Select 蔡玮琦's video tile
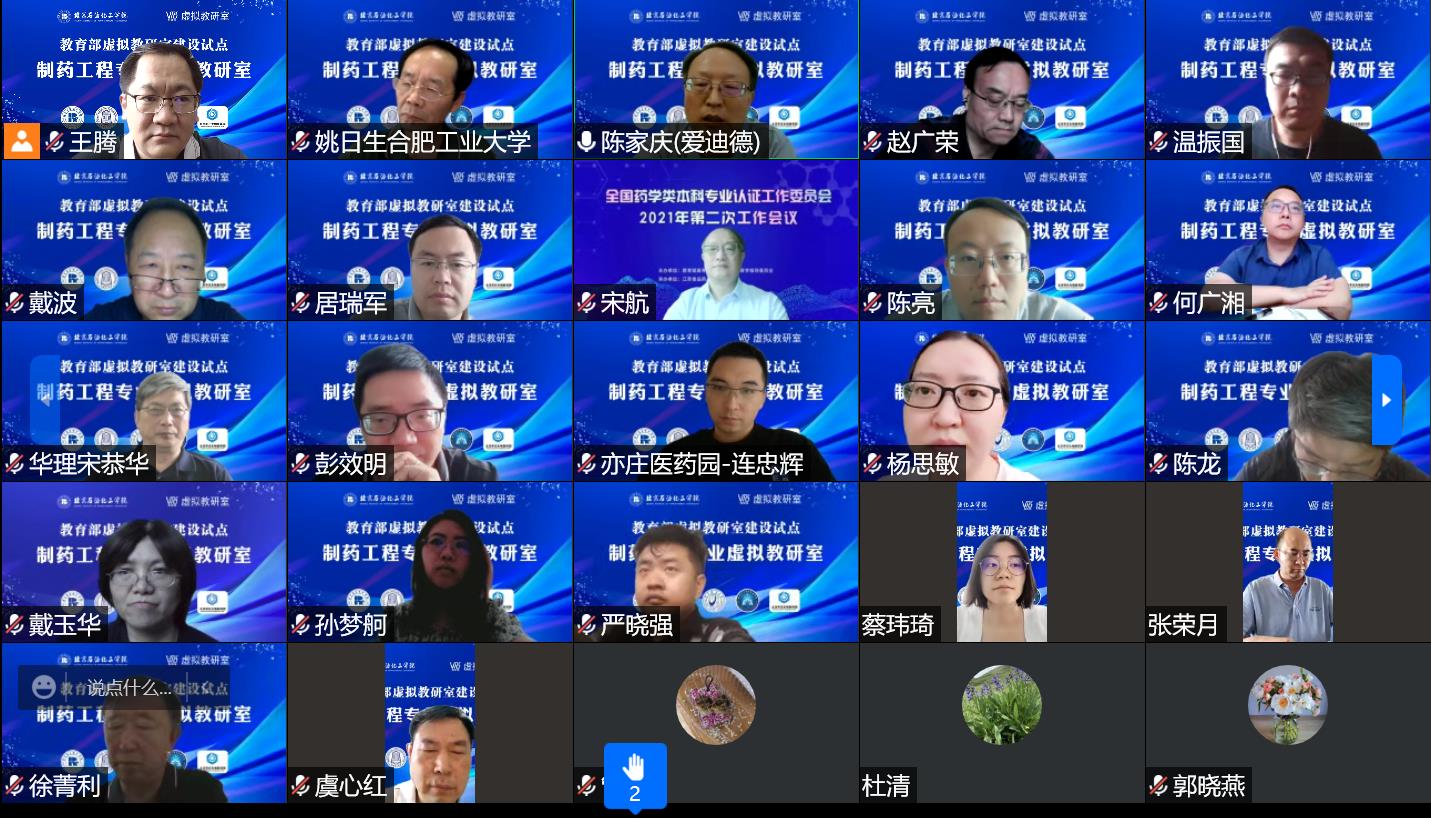 coord(1002,562)
